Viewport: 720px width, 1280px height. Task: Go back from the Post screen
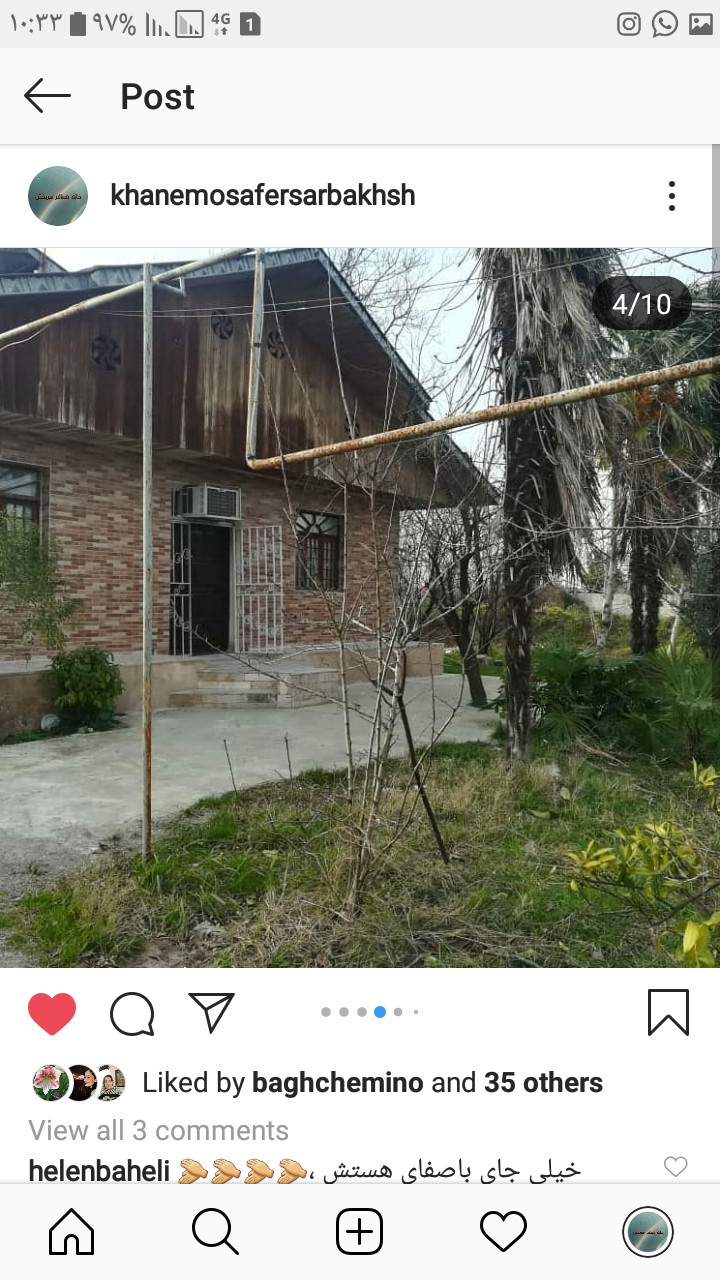47,96
